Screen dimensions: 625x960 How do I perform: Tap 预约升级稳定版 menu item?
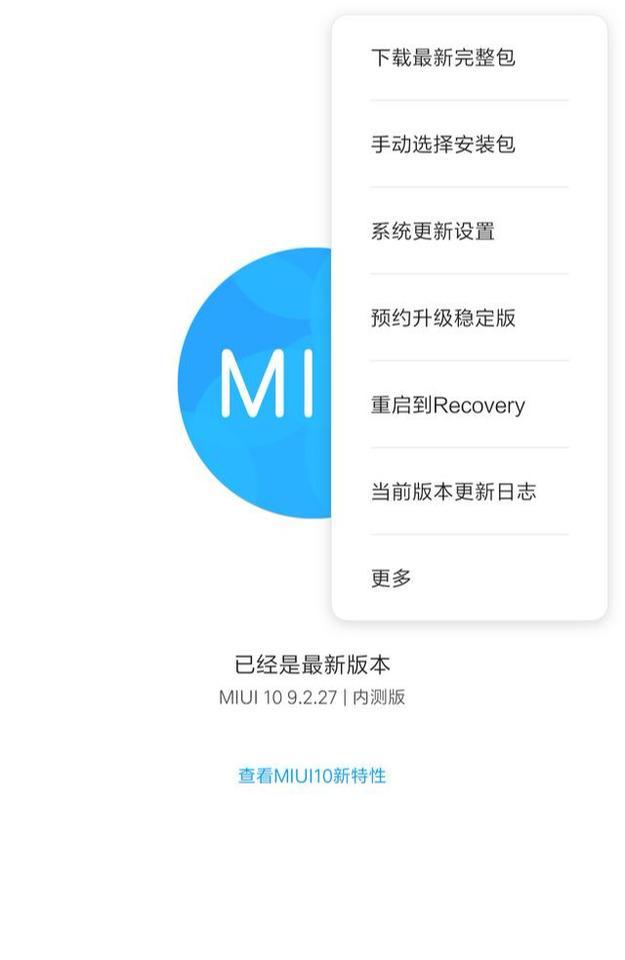pyautogui.click(x=443, y=318)
